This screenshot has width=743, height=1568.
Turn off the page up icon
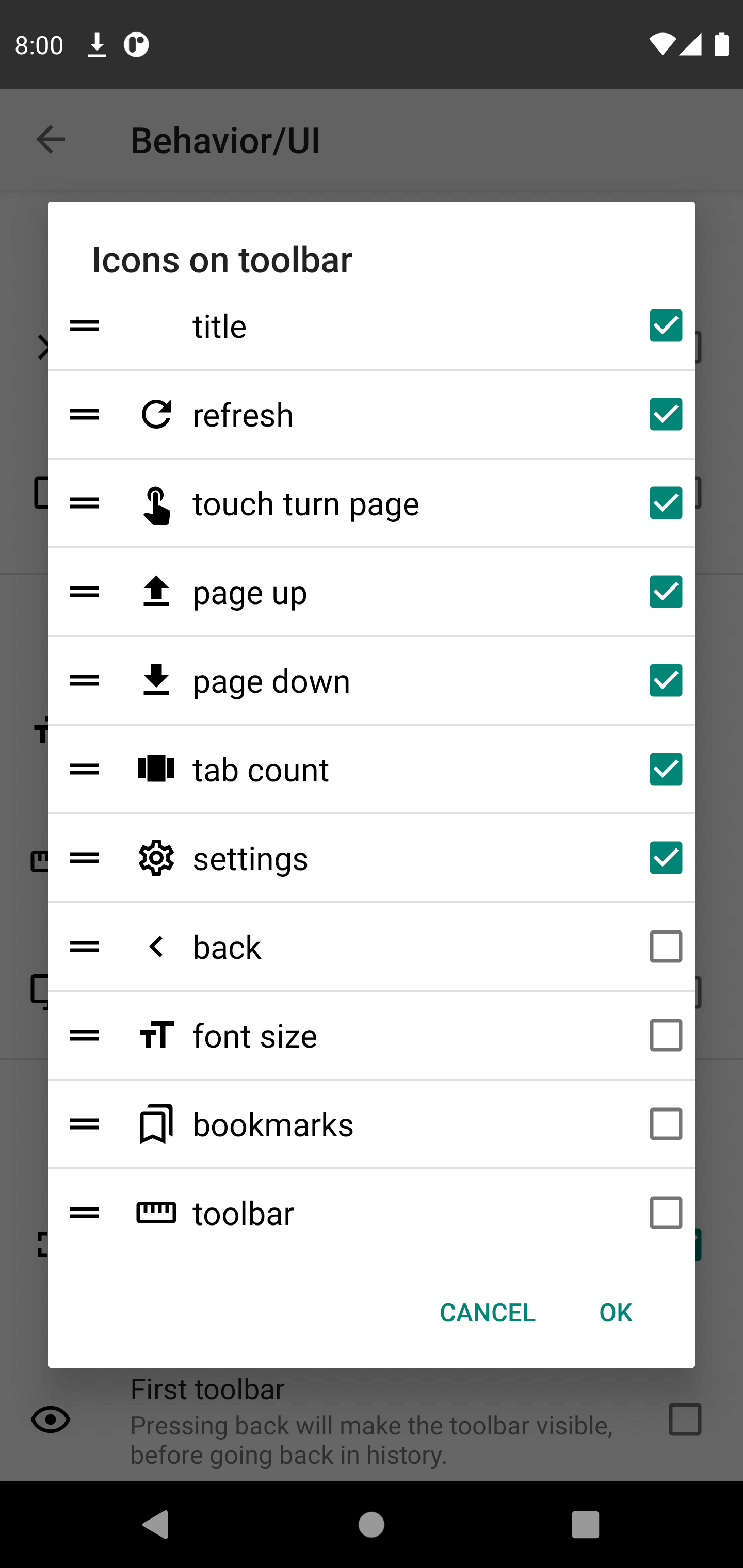click(666, 592)
